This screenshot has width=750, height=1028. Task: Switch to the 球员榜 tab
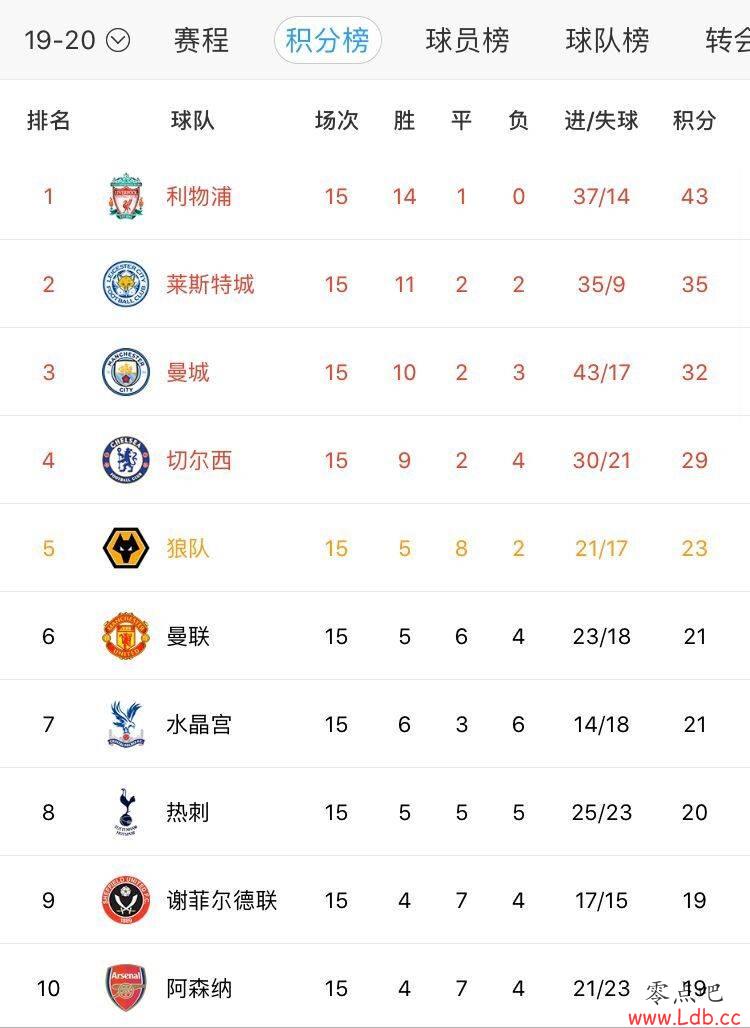pos(467,40)
